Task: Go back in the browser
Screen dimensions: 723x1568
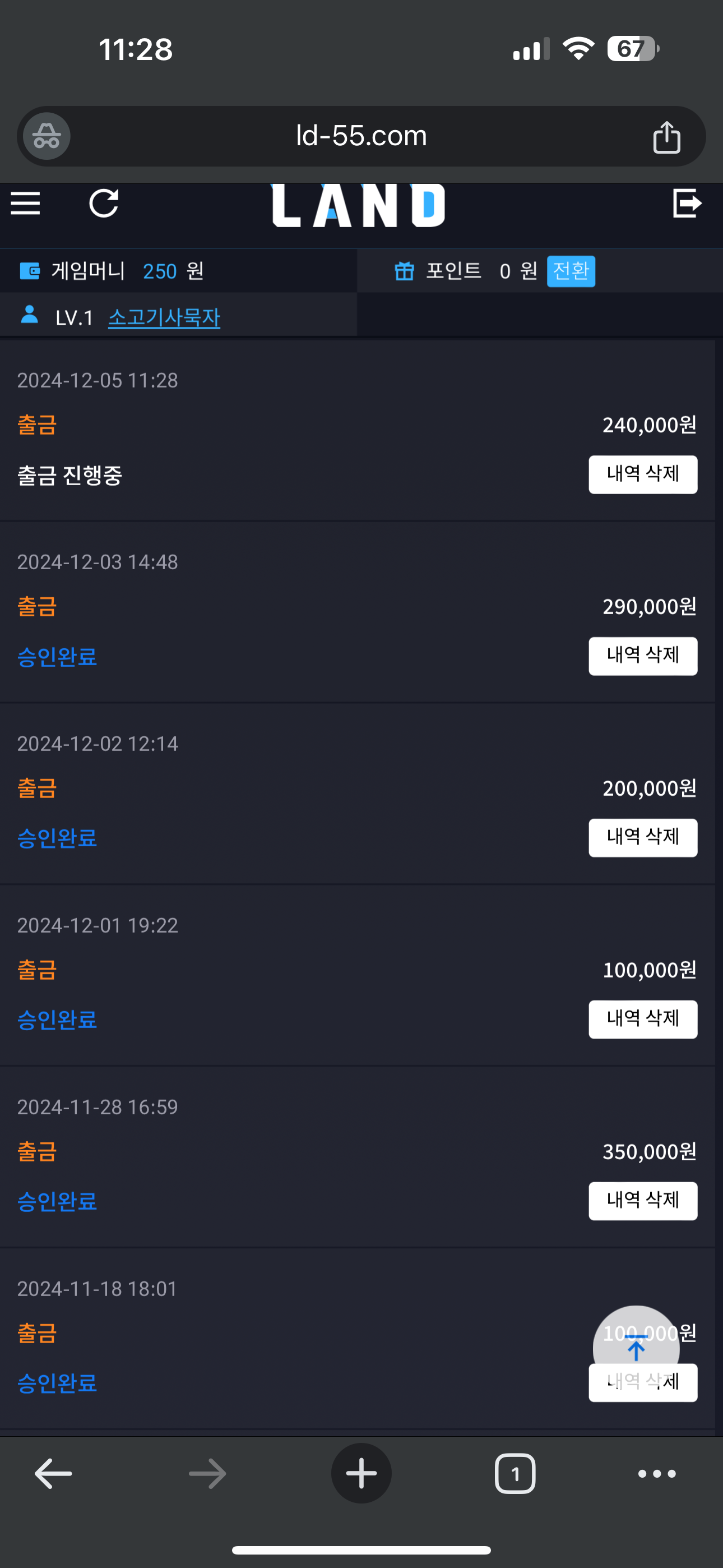Action: point(54,1473)
